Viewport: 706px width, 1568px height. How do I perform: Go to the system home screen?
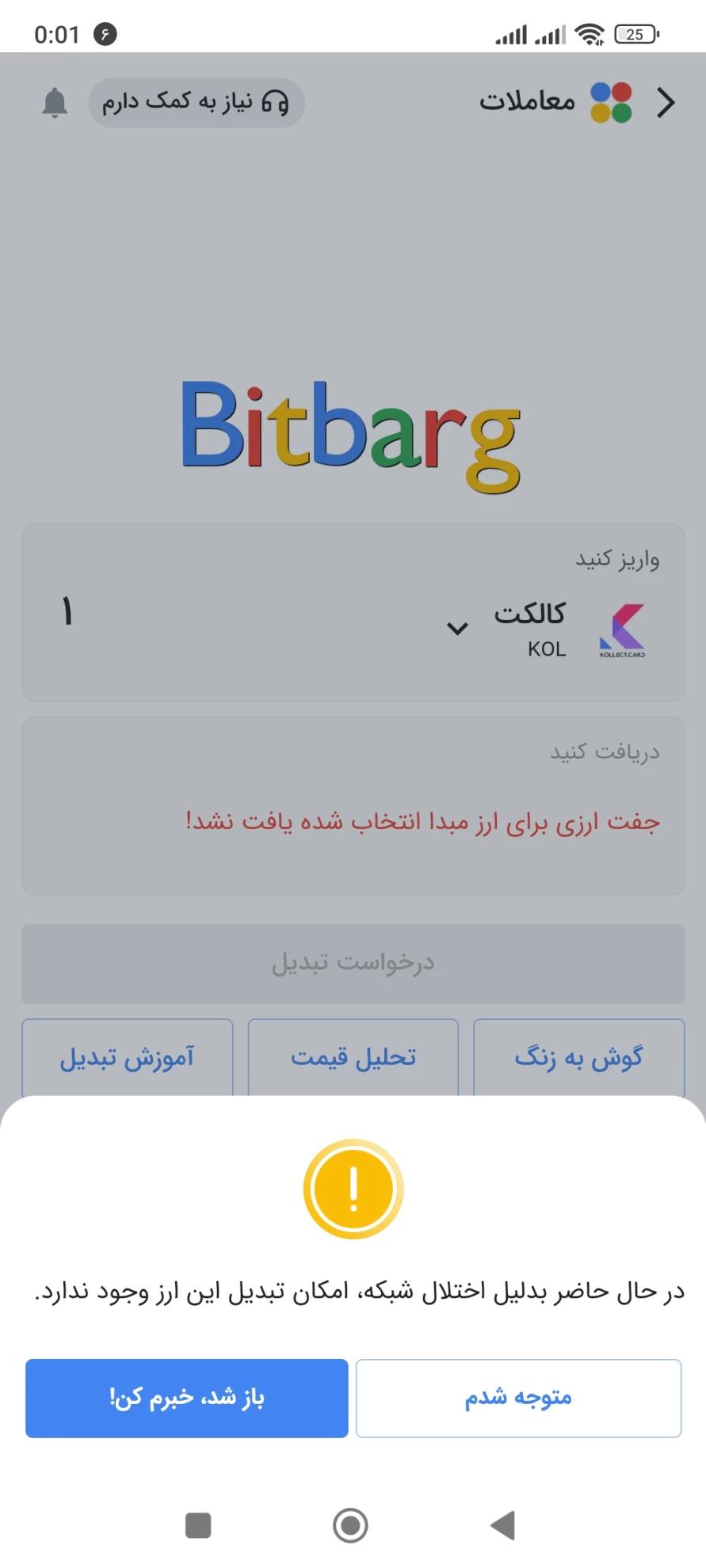(350, 1525)
